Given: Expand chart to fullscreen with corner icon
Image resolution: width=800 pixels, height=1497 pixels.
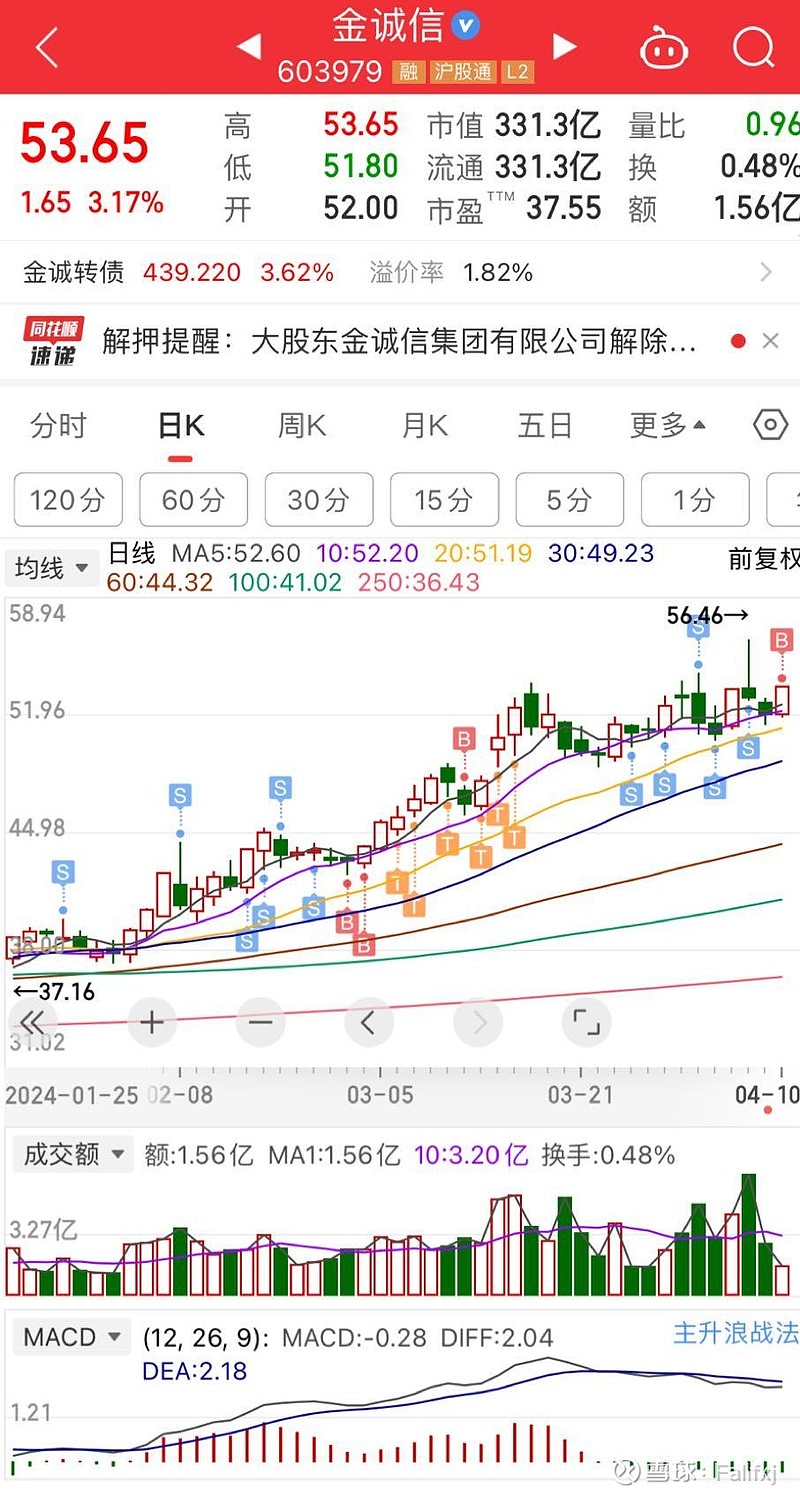Looking at the screenshot, I should click(x=587, y=1022).
